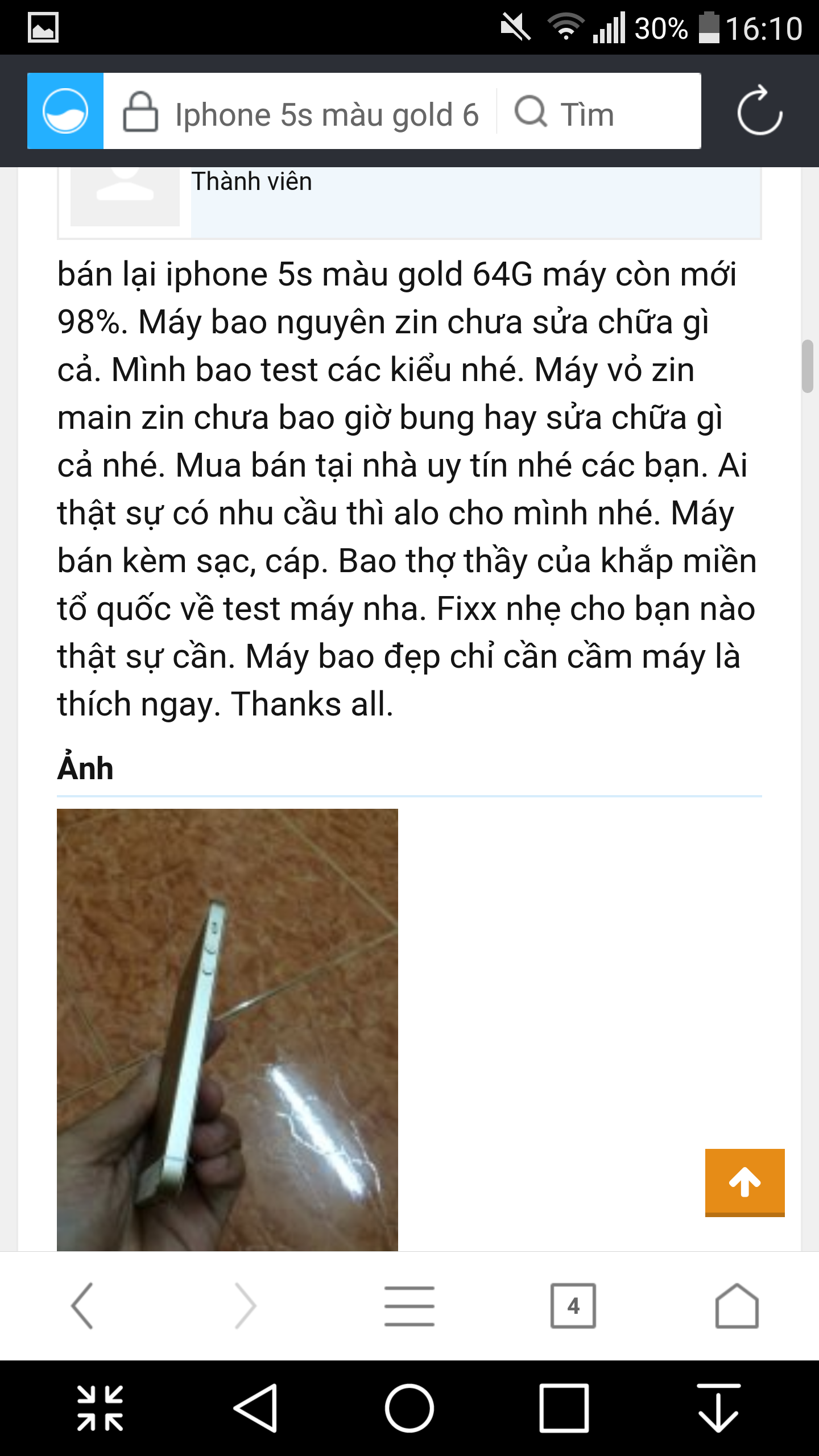Tap the browser logo icon in address bar
The image size is (819, 1456).
(x=65, y=111)
